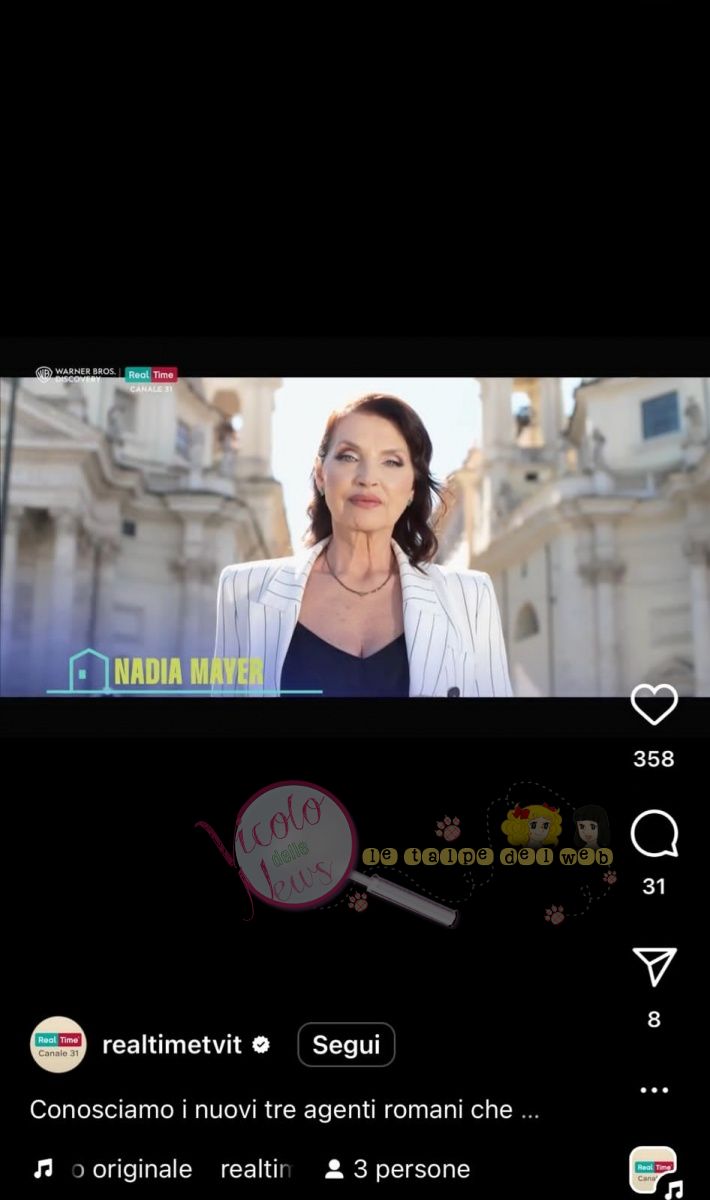Expand the caption starting with Conosciamo
The width and height of the screenshot is (710, 1200).
(x=285, y=1109)
